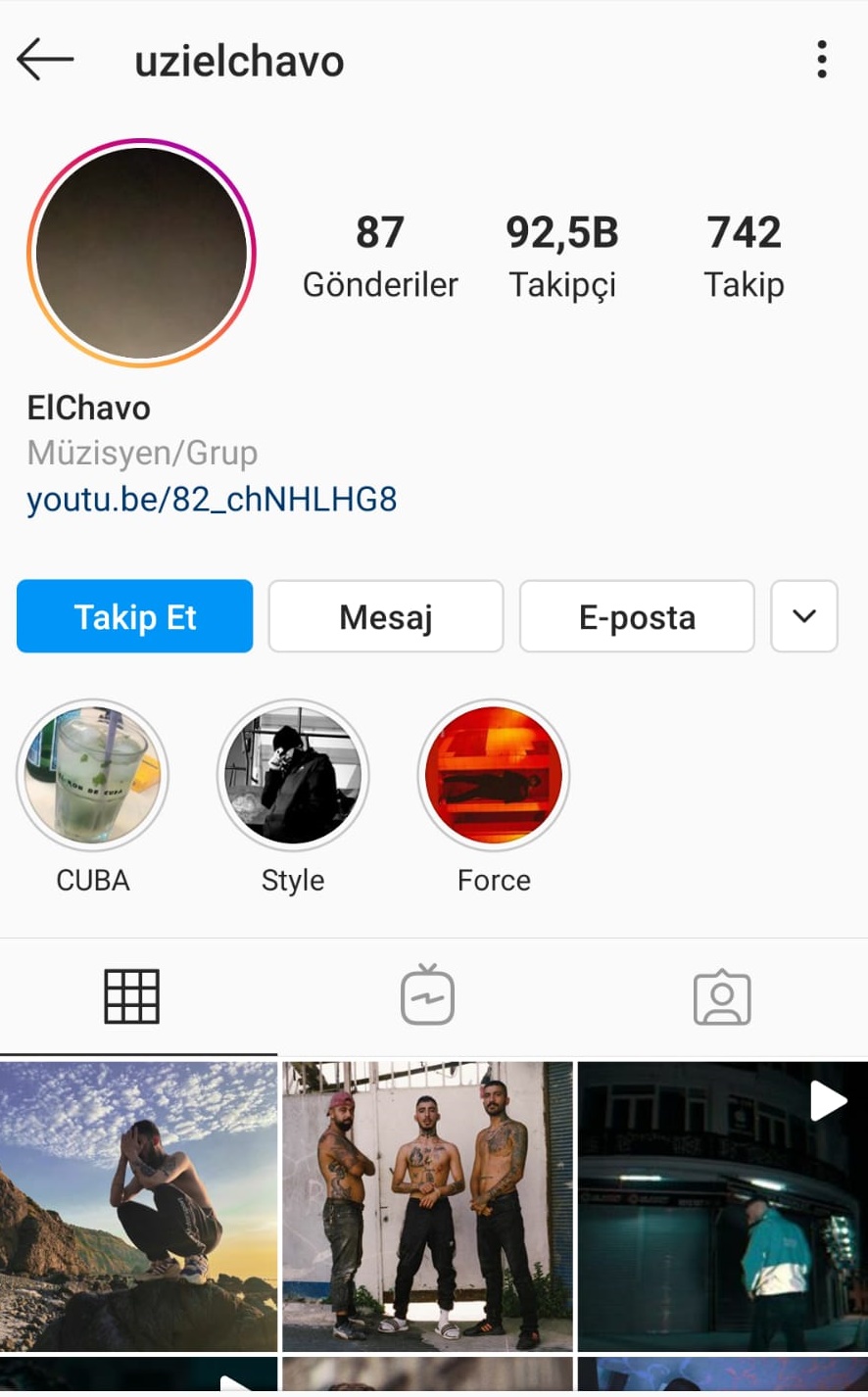Open the night street video post
This screenshot has width=868, height=1397.
[723, 1206]
